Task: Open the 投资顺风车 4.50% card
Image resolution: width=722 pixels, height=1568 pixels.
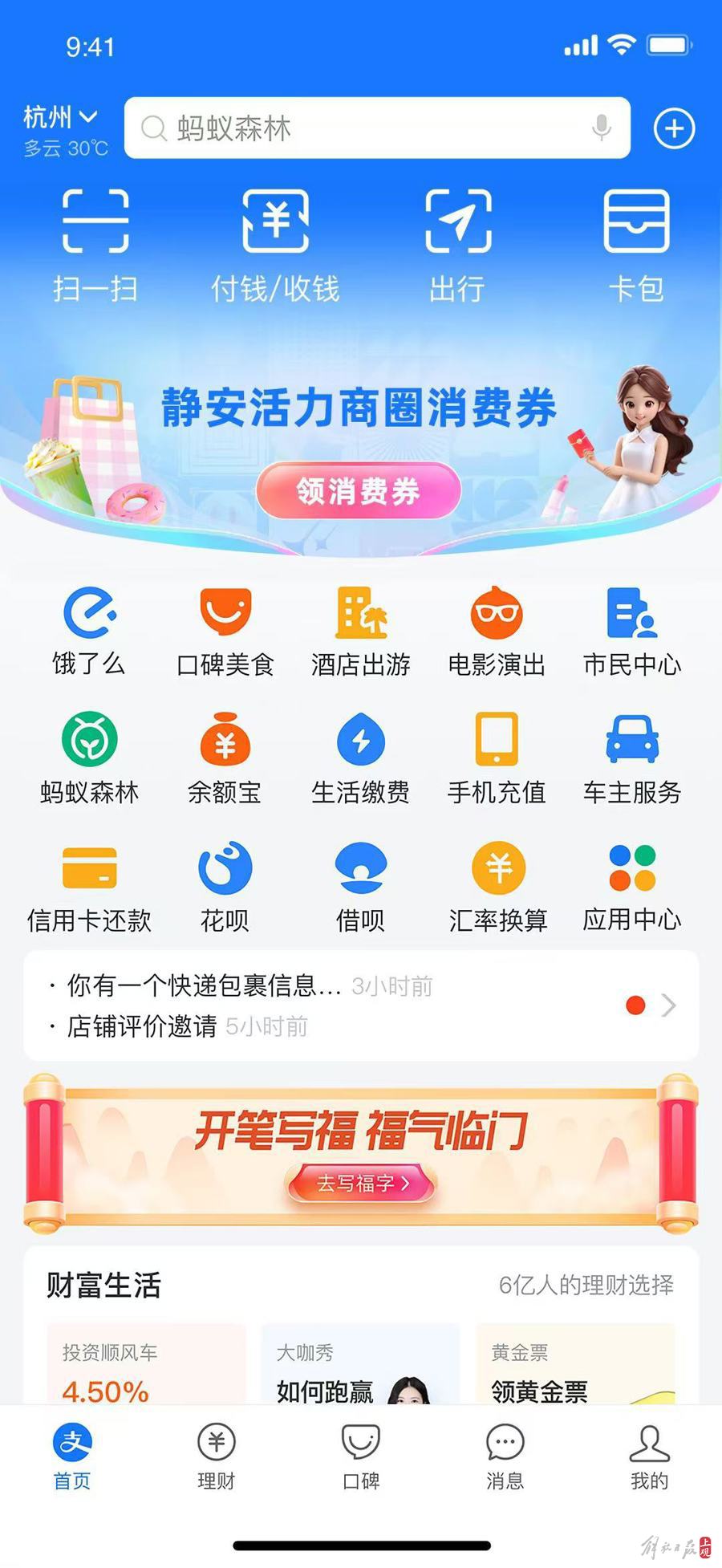Action: coord(144,1368)
